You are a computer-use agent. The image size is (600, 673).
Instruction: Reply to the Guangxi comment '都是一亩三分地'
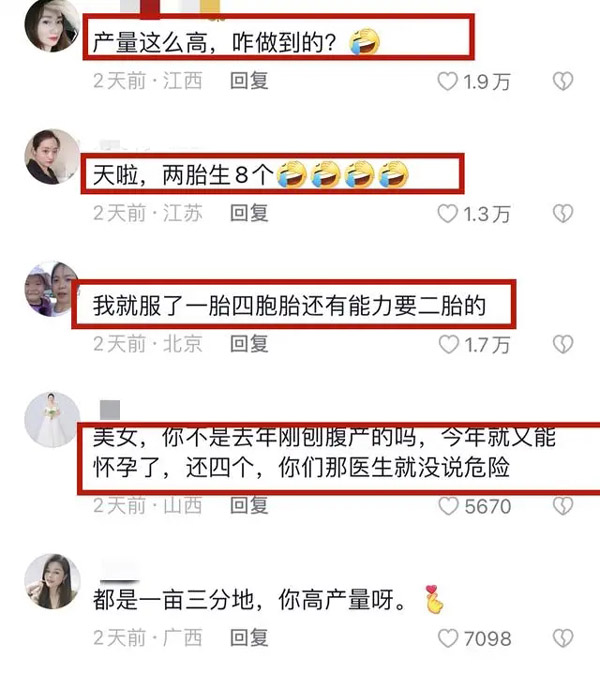click(x=249, y=637)
